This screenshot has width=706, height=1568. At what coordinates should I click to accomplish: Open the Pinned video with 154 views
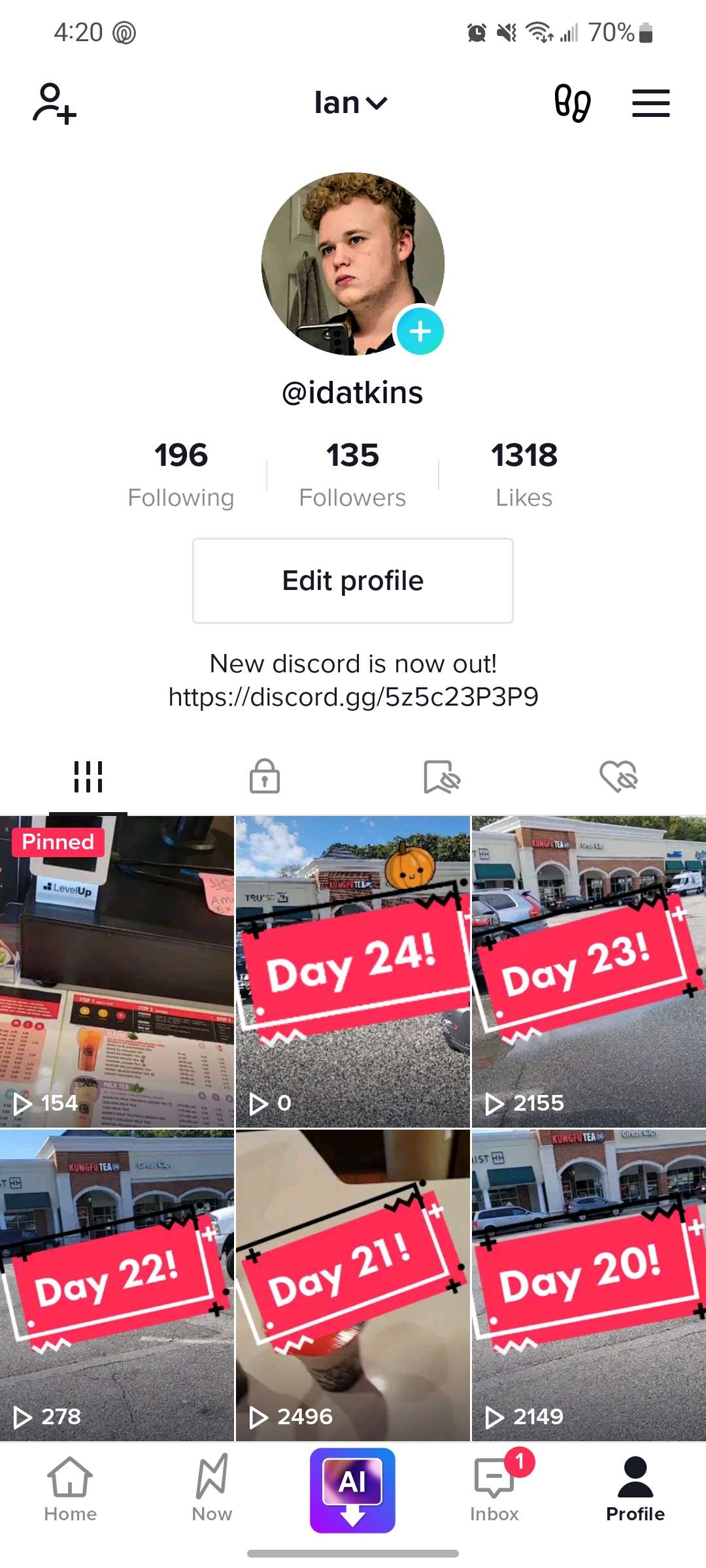point(117,972)
